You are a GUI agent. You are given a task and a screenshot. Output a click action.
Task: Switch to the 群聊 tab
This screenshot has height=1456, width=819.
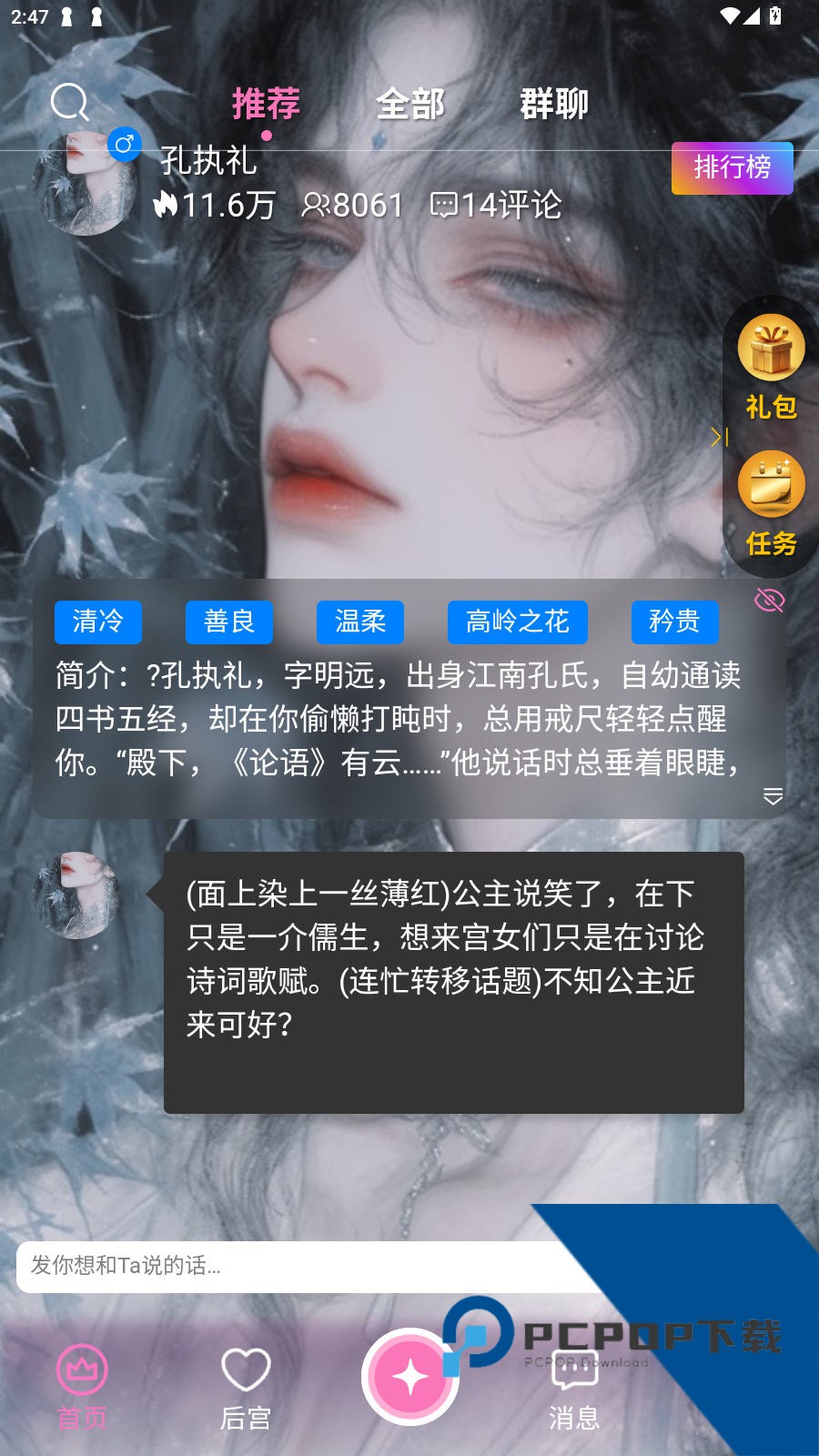[x=553, y=104]
